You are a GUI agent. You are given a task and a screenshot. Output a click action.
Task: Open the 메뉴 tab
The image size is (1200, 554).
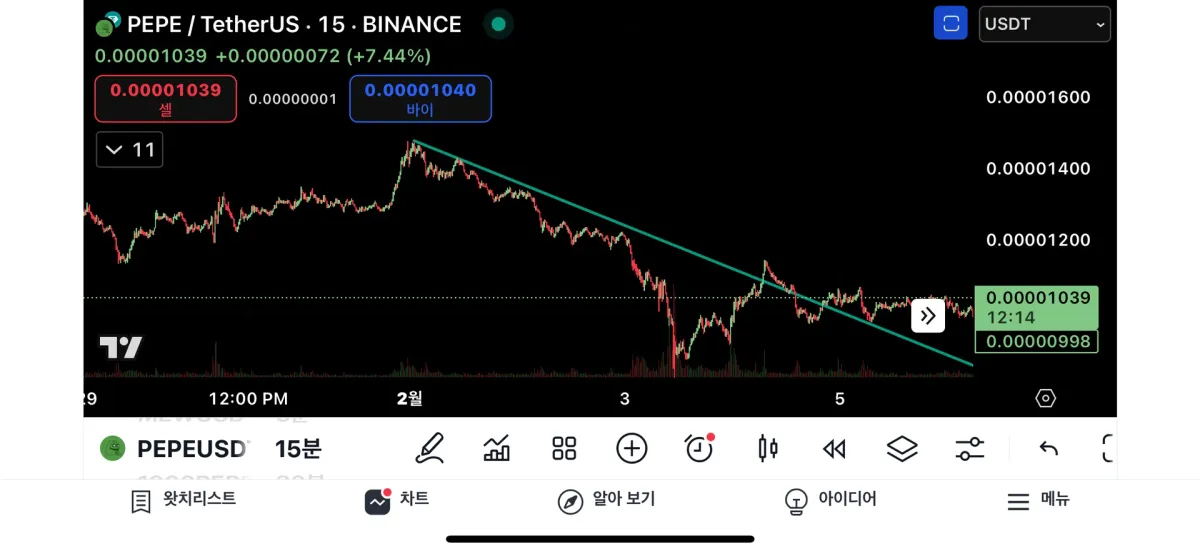[x=1038, y=500]
